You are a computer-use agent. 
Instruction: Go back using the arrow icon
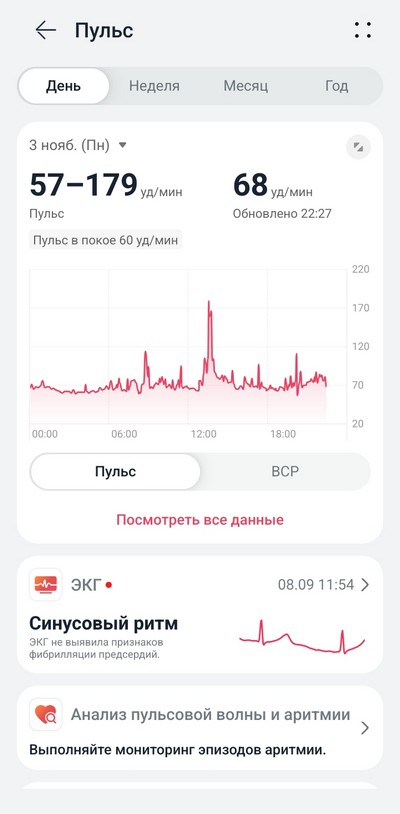46,31
